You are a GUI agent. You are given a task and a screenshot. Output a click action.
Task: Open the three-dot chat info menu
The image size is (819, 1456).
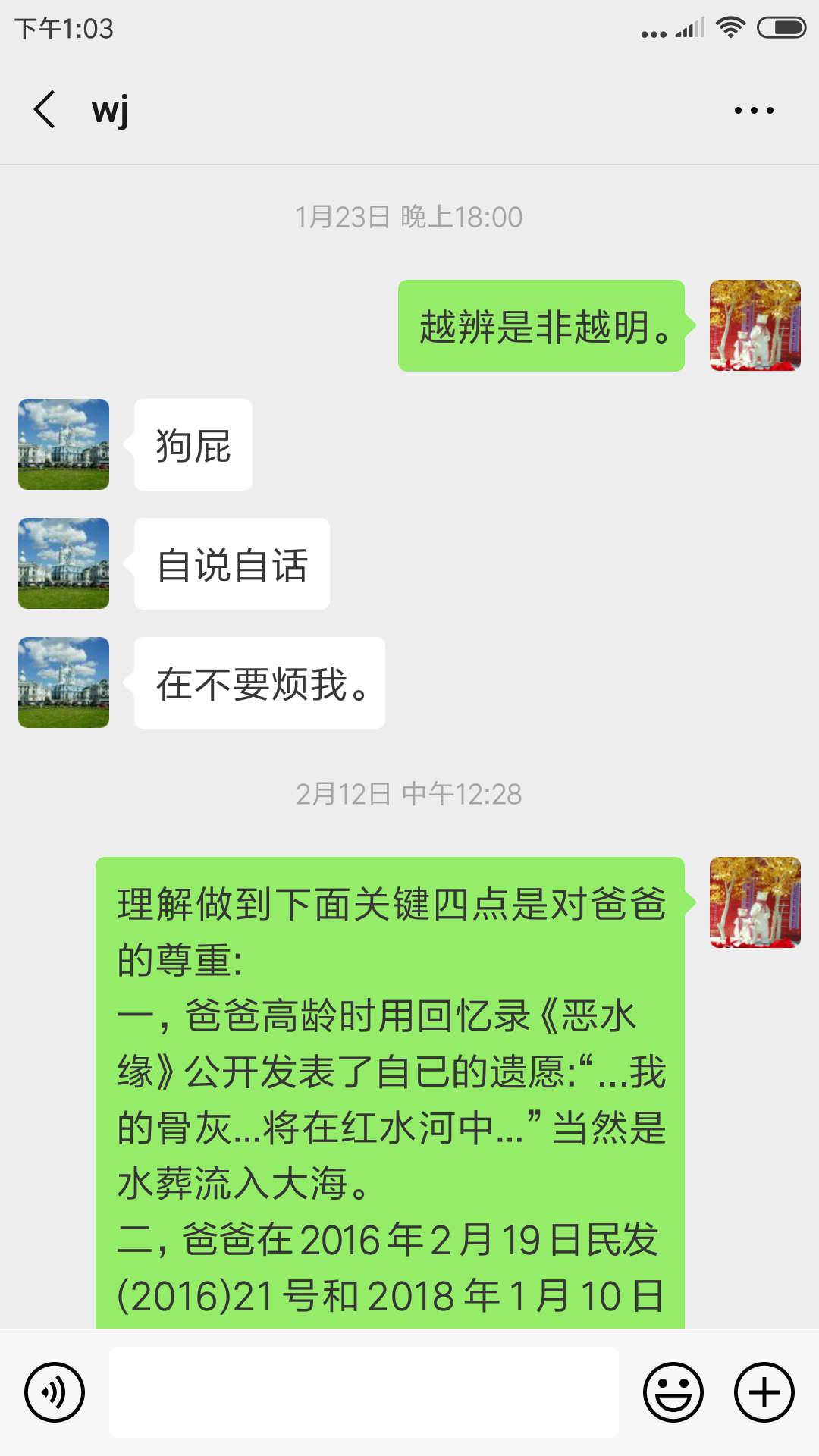coord(754,111)
